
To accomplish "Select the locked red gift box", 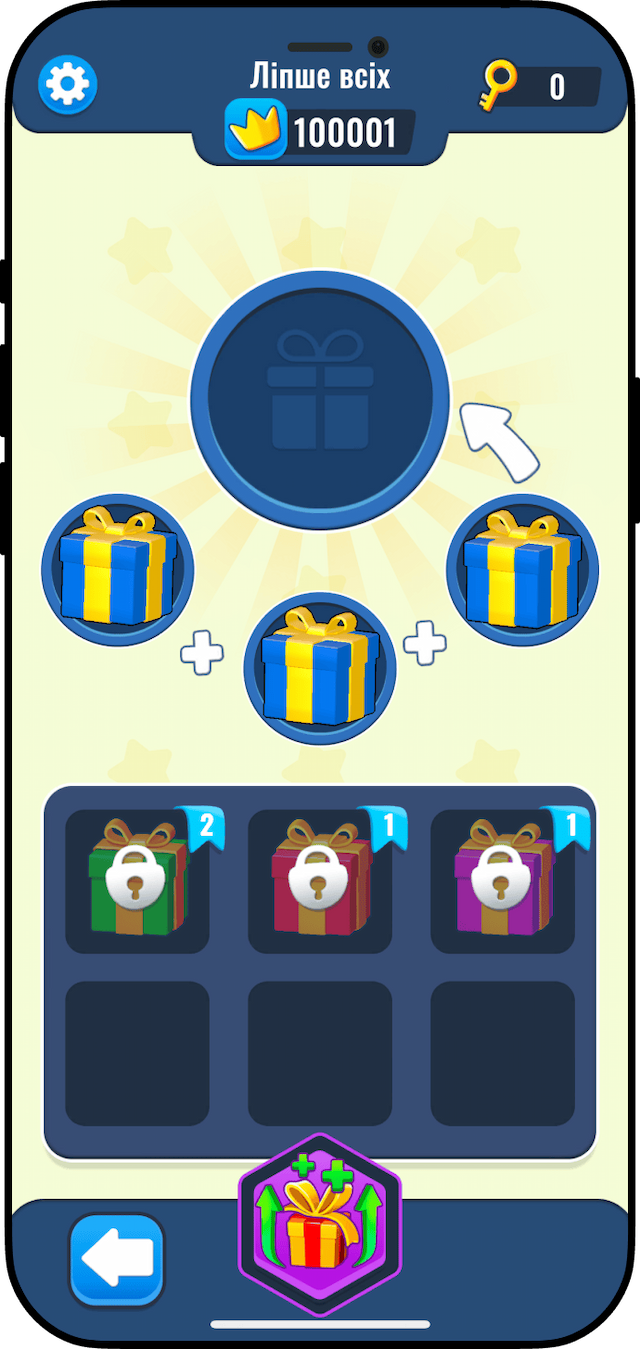I will (x=320, y=880).
